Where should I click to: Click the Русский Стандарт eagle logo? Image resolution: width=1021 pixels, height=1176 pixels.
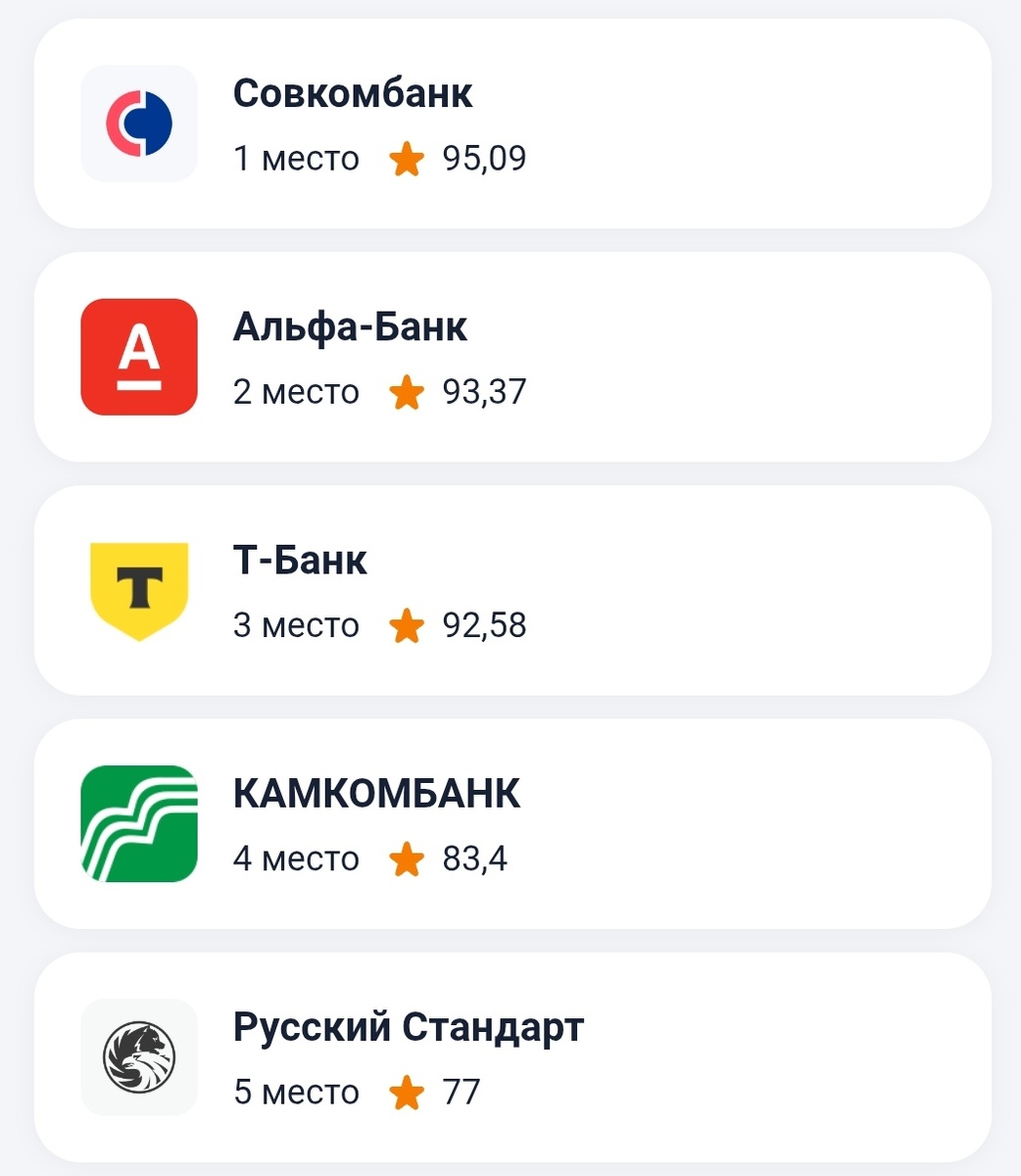[x=139, y=1054]
